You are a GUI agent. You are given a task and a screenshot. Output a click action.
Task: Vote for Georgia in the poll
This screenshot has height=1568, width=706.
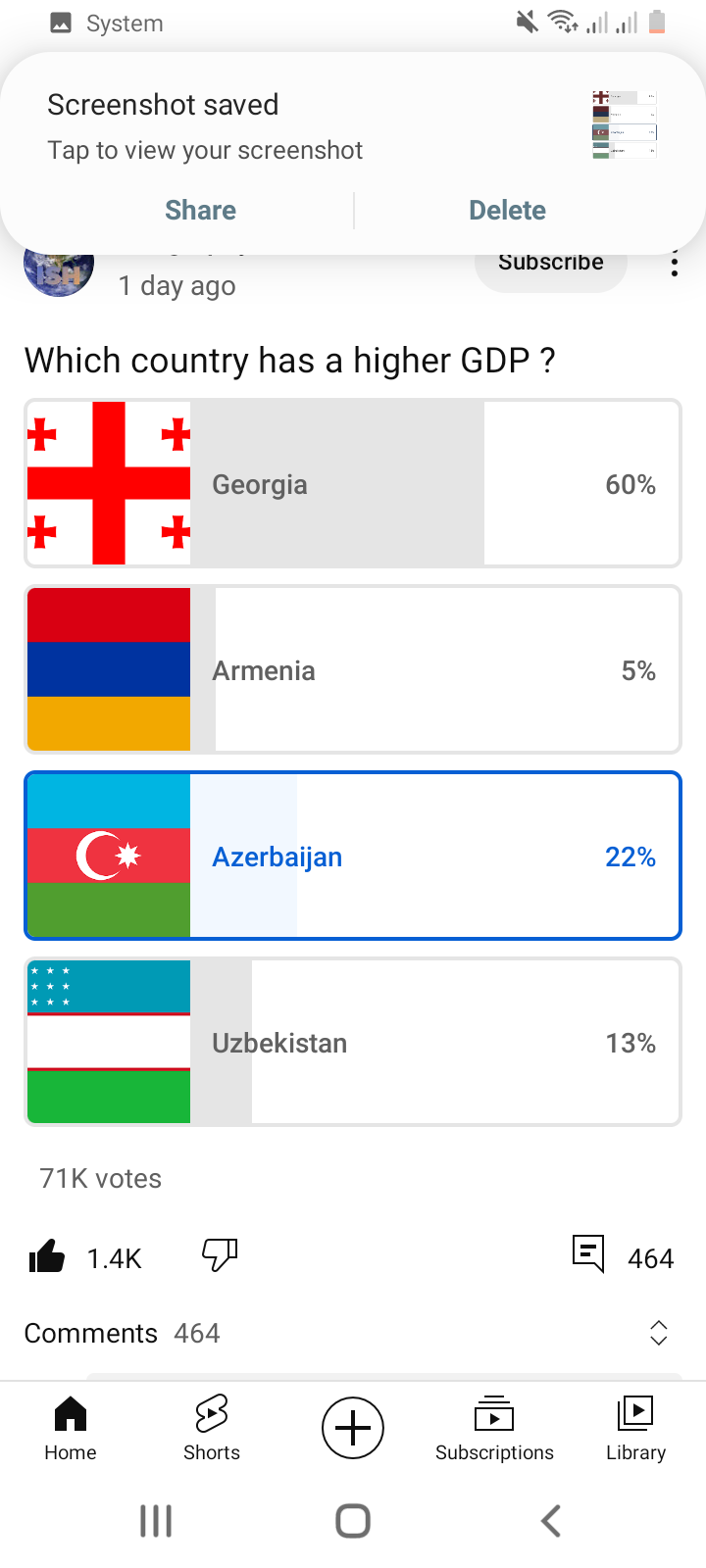click(x=353, y=484)
